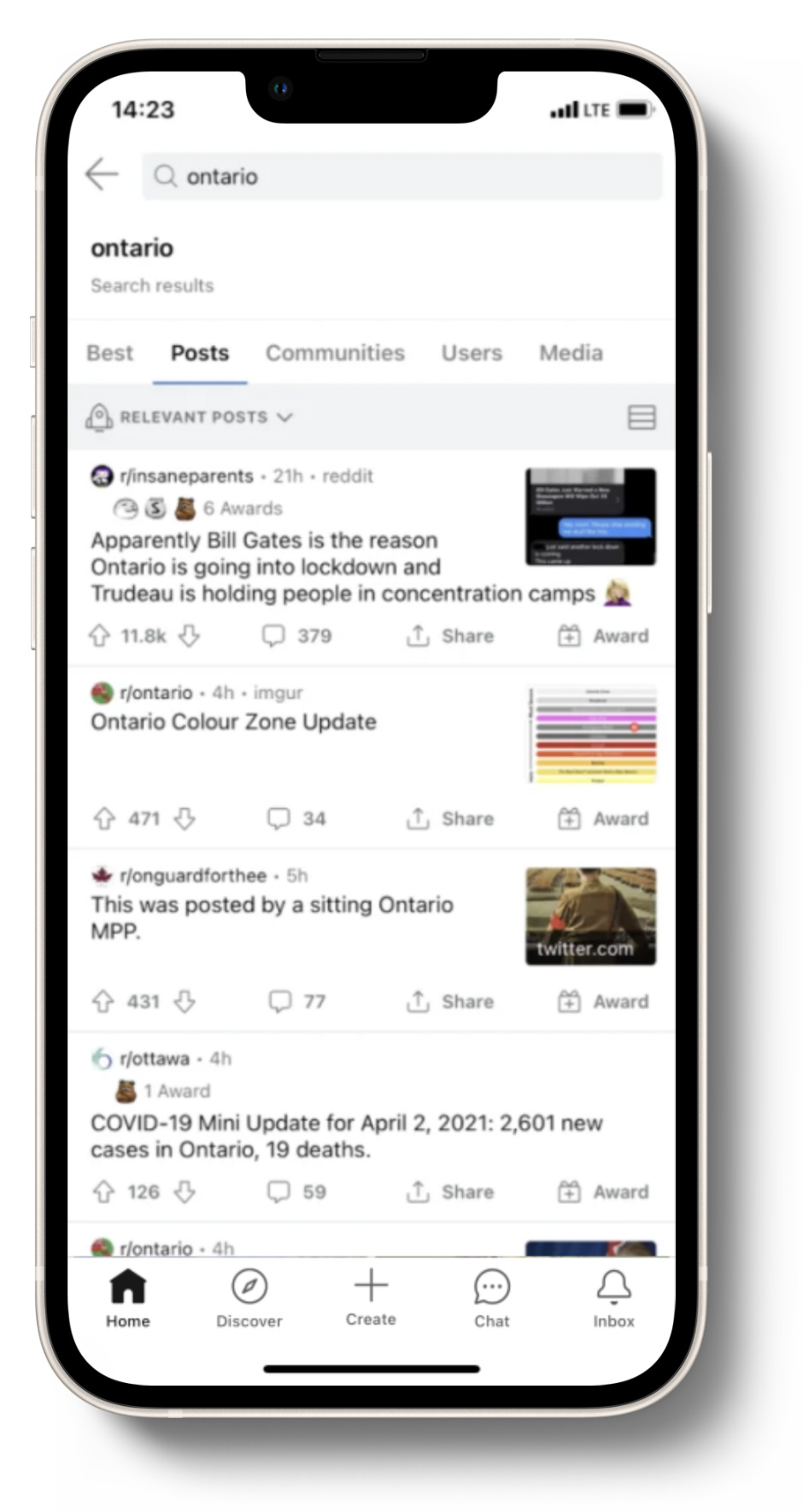Switch to the Best tab
The image size is (803, 1512).
(109, 353)
